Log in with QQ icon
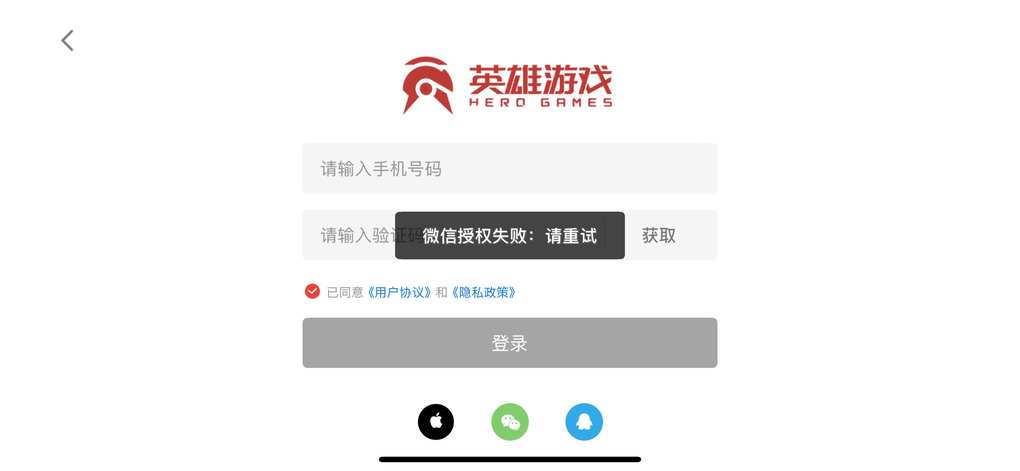 584,421
